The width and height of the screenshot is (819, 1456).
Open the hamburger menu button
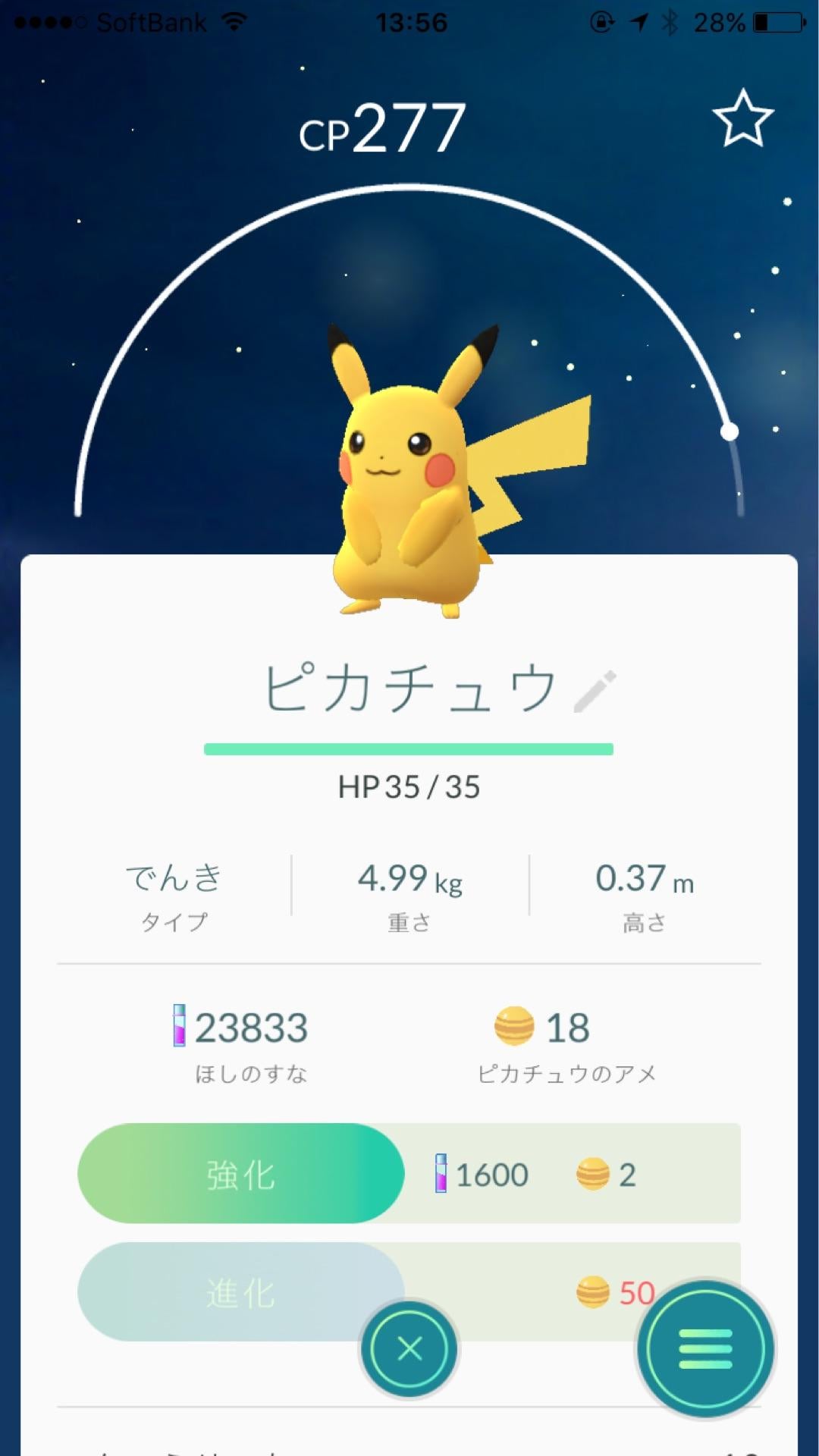[704, 1348]
